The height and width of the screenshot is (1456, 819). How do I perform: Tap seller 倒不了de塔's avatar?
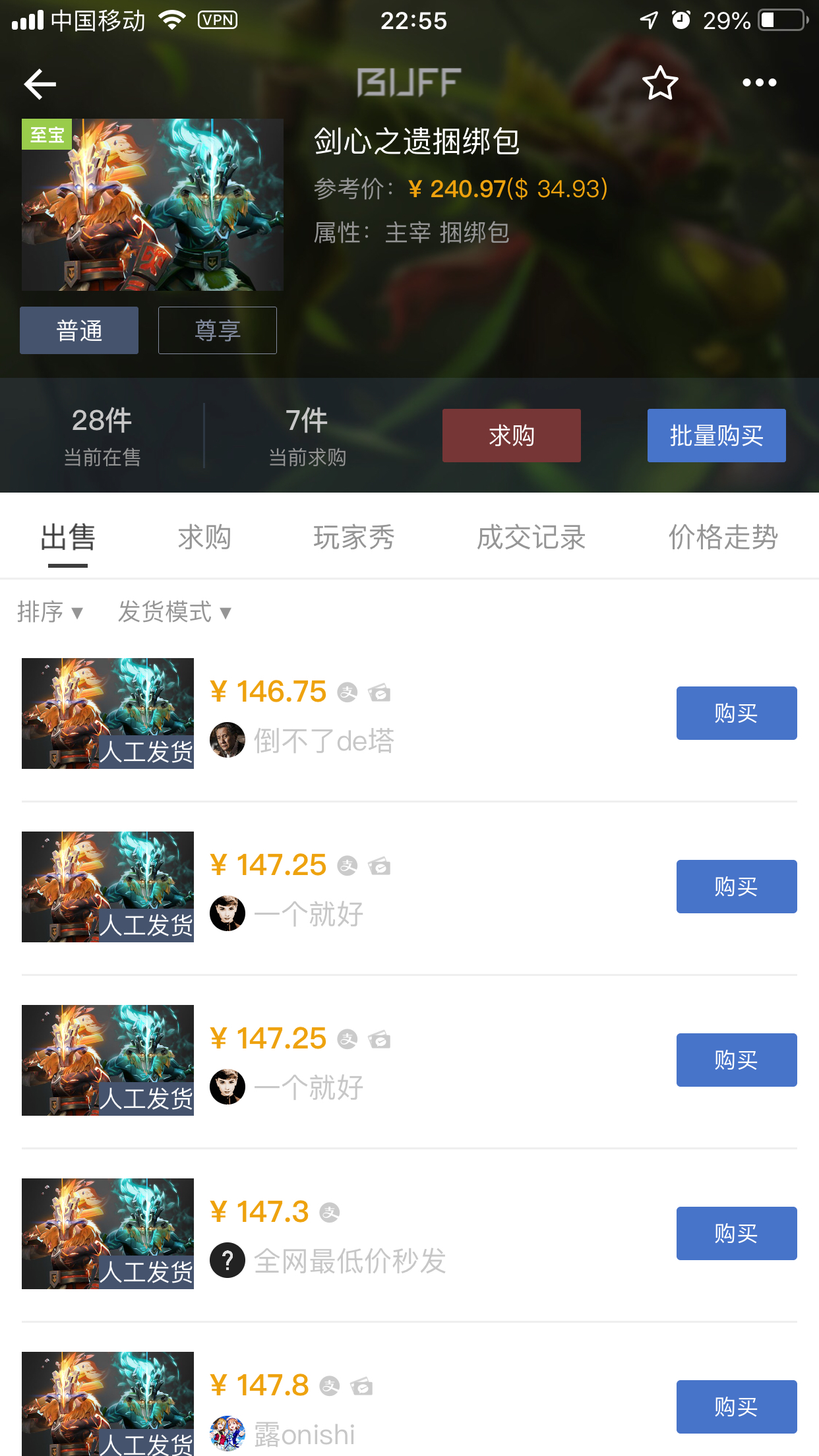pyautogui.click(x=227, y=740)
